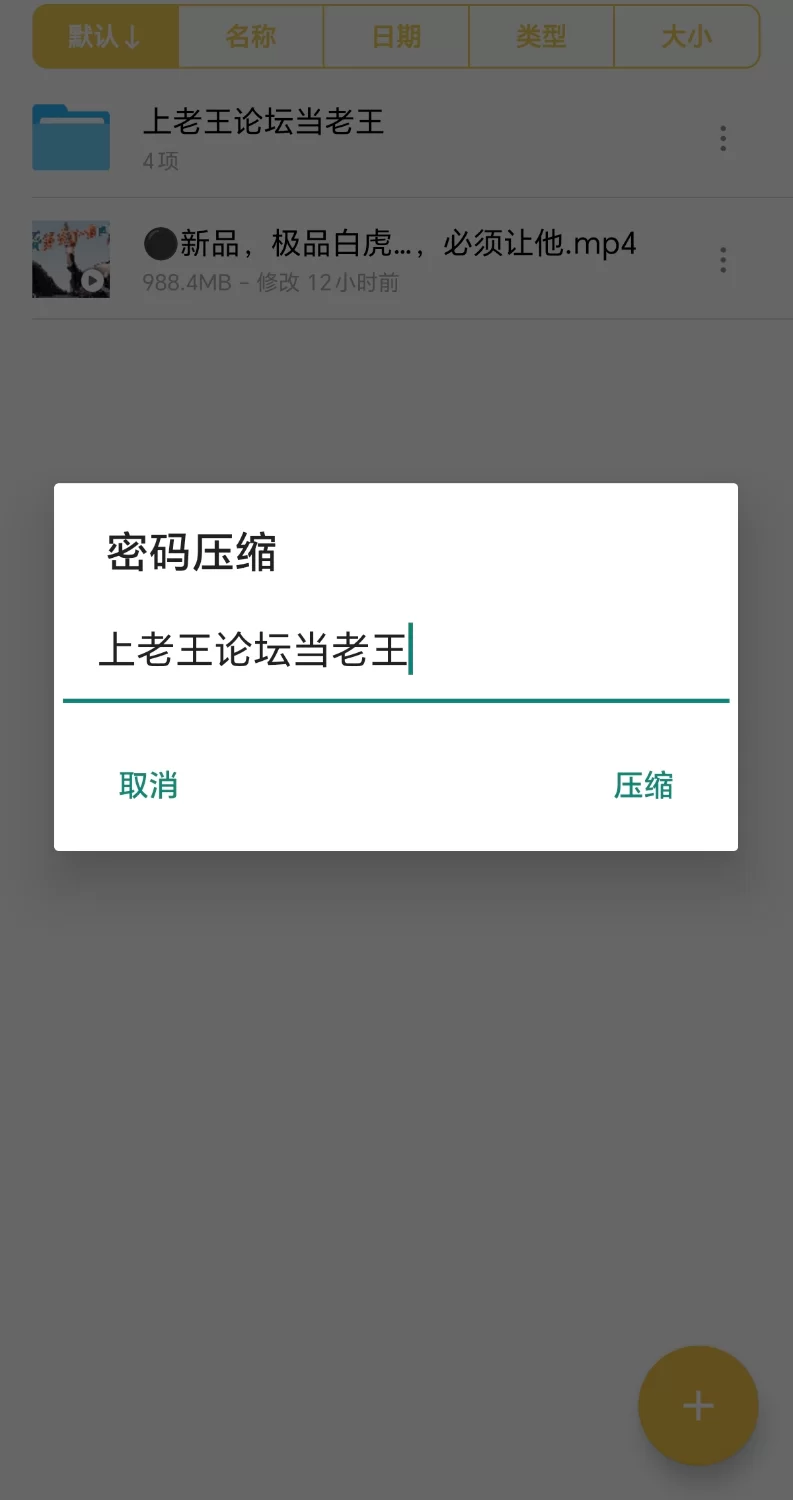793x1500 pixels.
Task: Tap the plus floating action button
Action: [x=698, y=1406]
